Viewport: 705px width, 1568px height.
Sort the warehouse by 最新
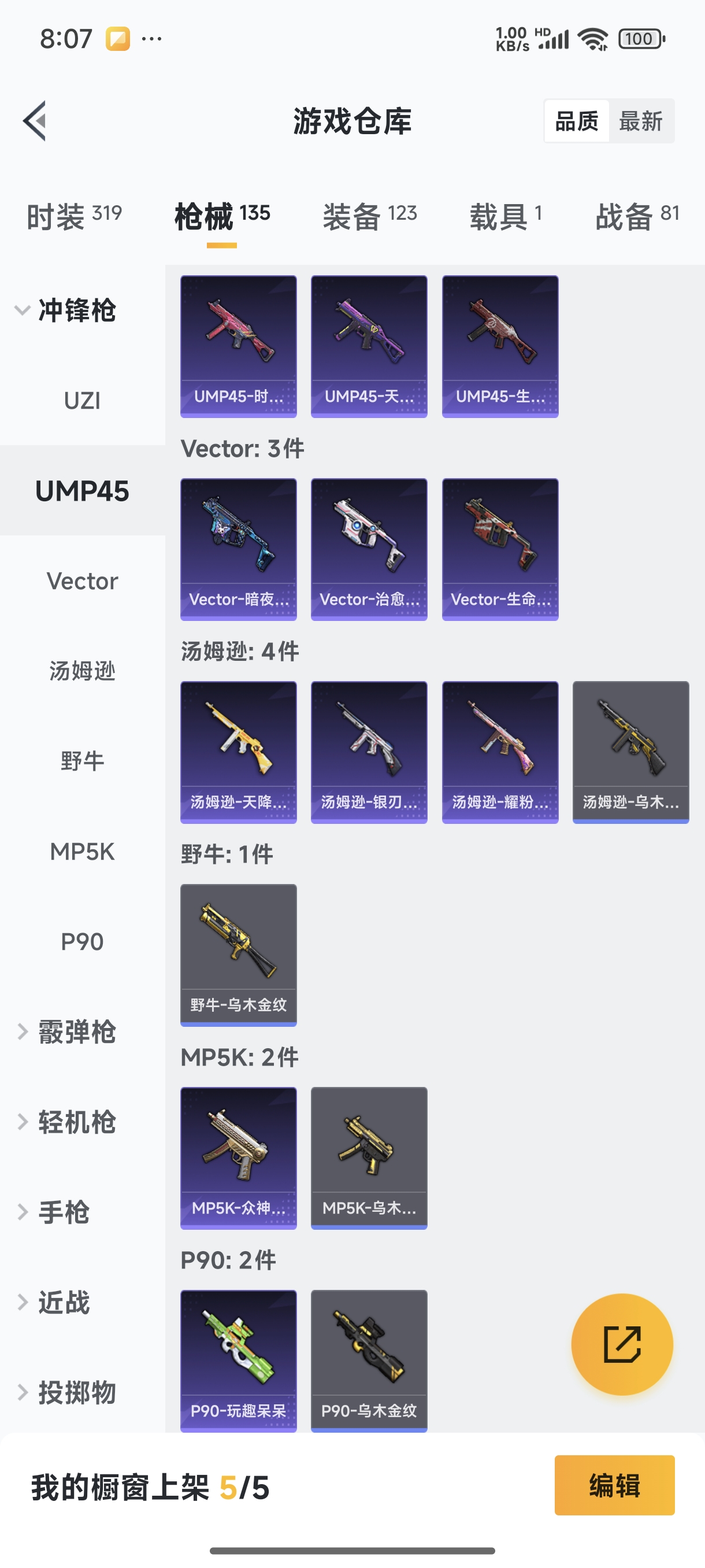[640, 121]
